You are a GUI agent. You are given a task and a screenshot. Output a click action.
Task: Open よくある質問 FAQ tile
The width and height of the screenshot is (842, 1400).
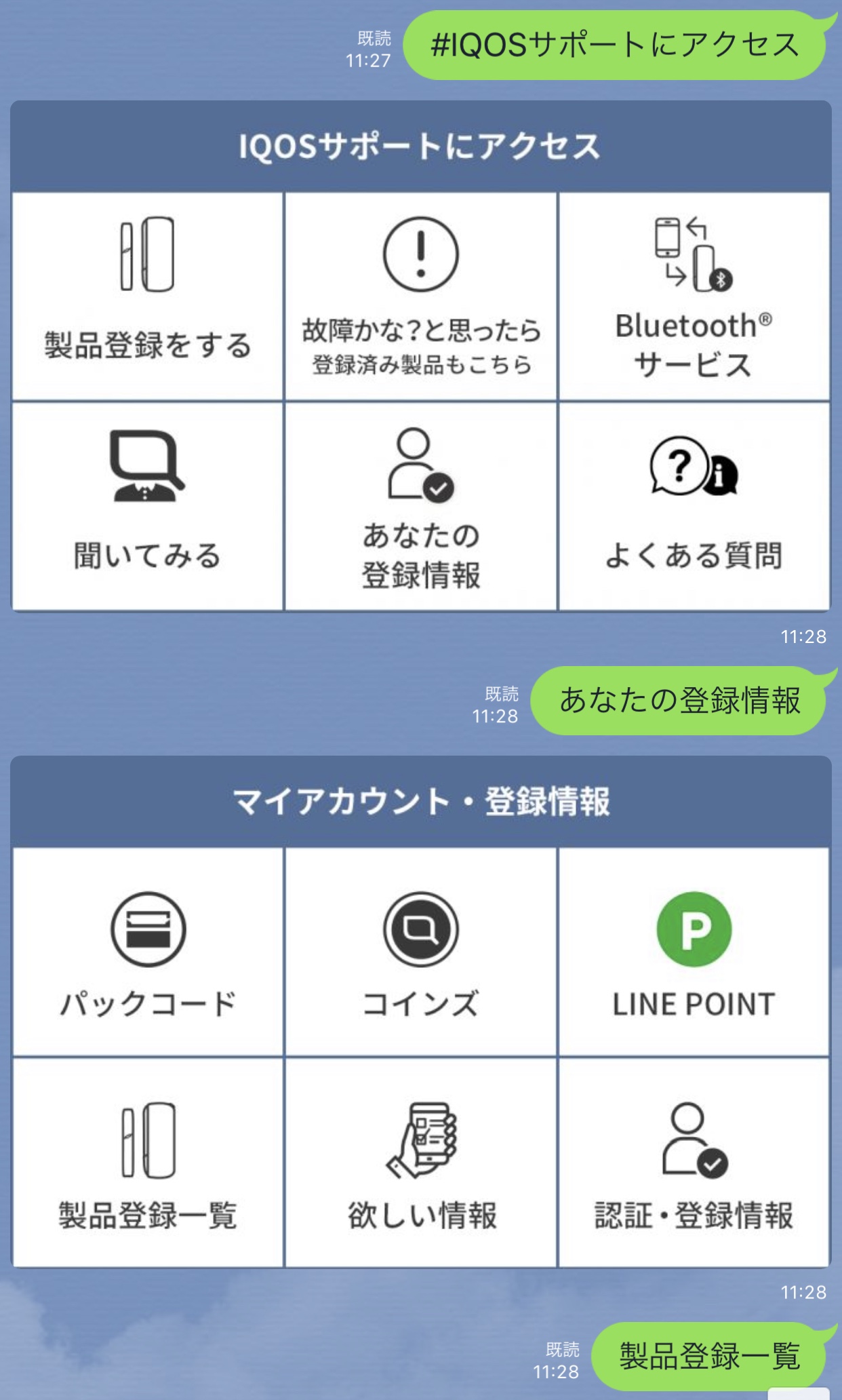pyautogui.click(x=694, y=507)
